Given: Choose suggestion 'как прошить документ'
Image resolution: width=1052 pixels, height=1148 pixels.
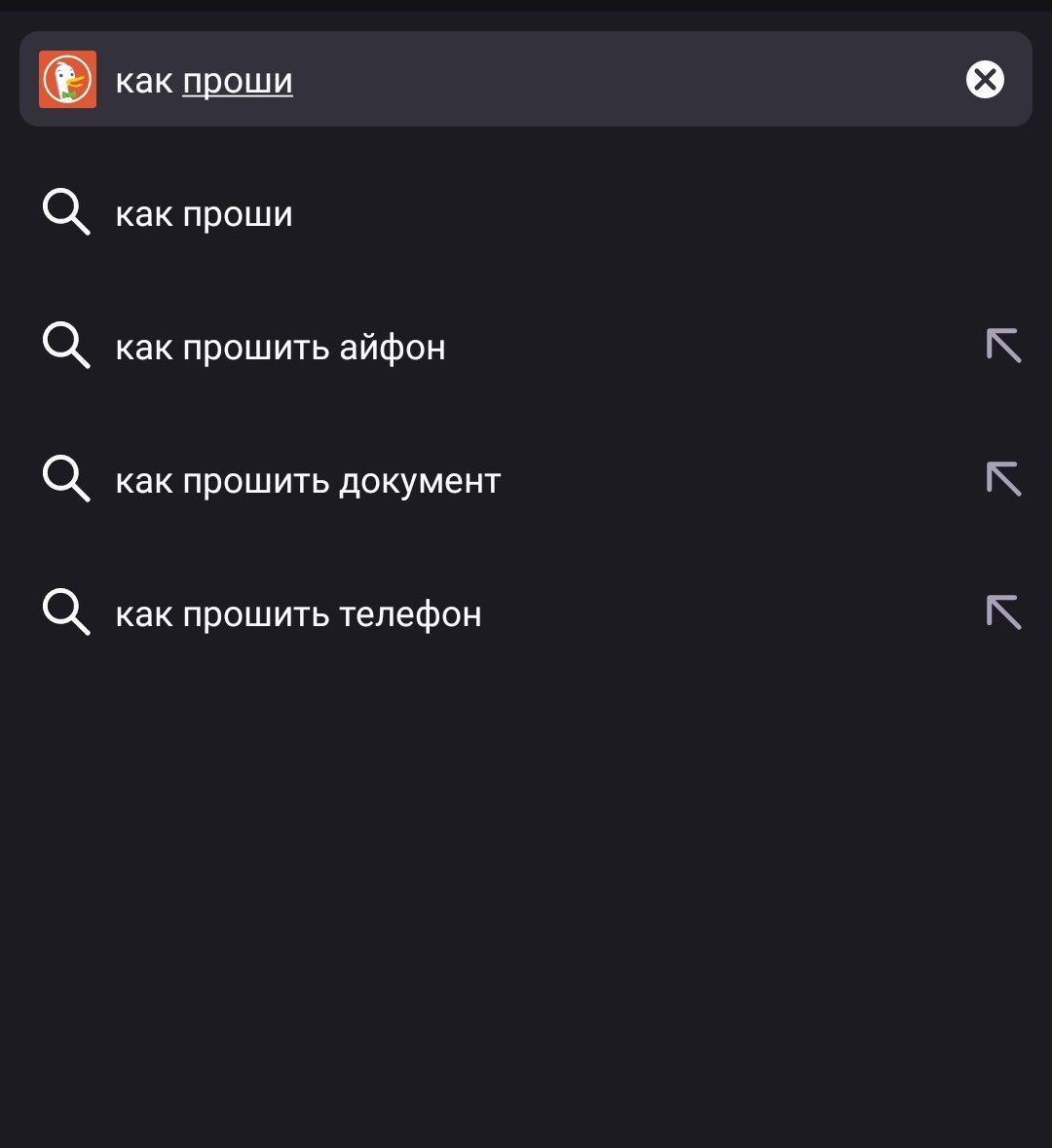Looking at the screenshot, I should click(308, 481).
